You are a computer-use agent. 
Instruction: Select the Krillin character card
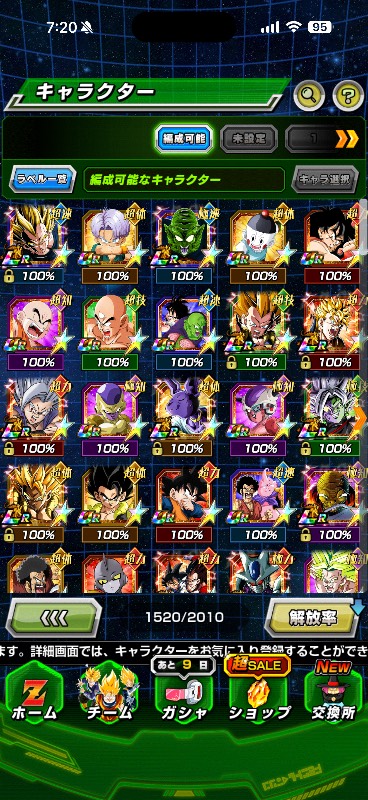click(x=36, y=333)
